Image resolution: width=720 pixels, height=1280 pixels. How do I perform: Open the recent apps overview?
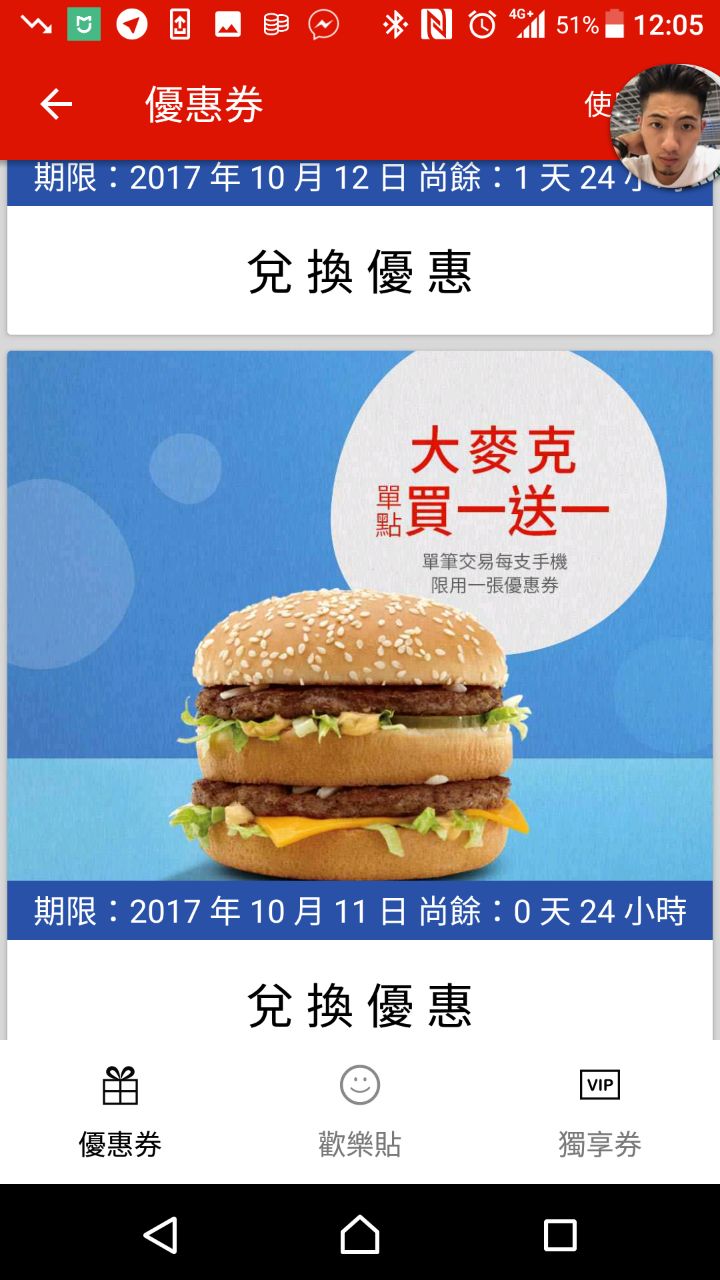click(x=560, y=1234)
